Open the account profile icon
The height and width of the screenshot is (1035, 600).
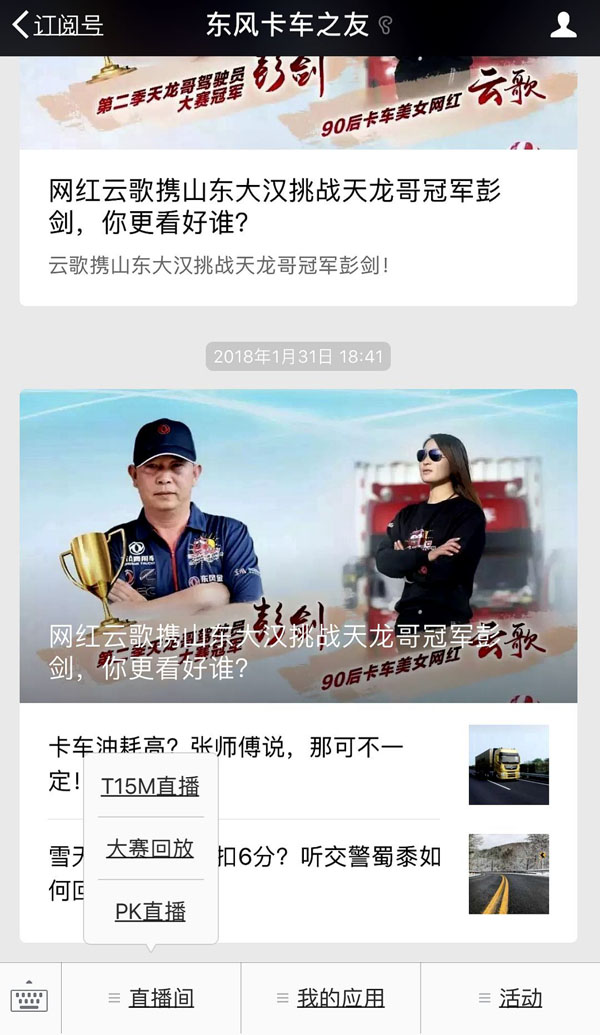(563, 26)
